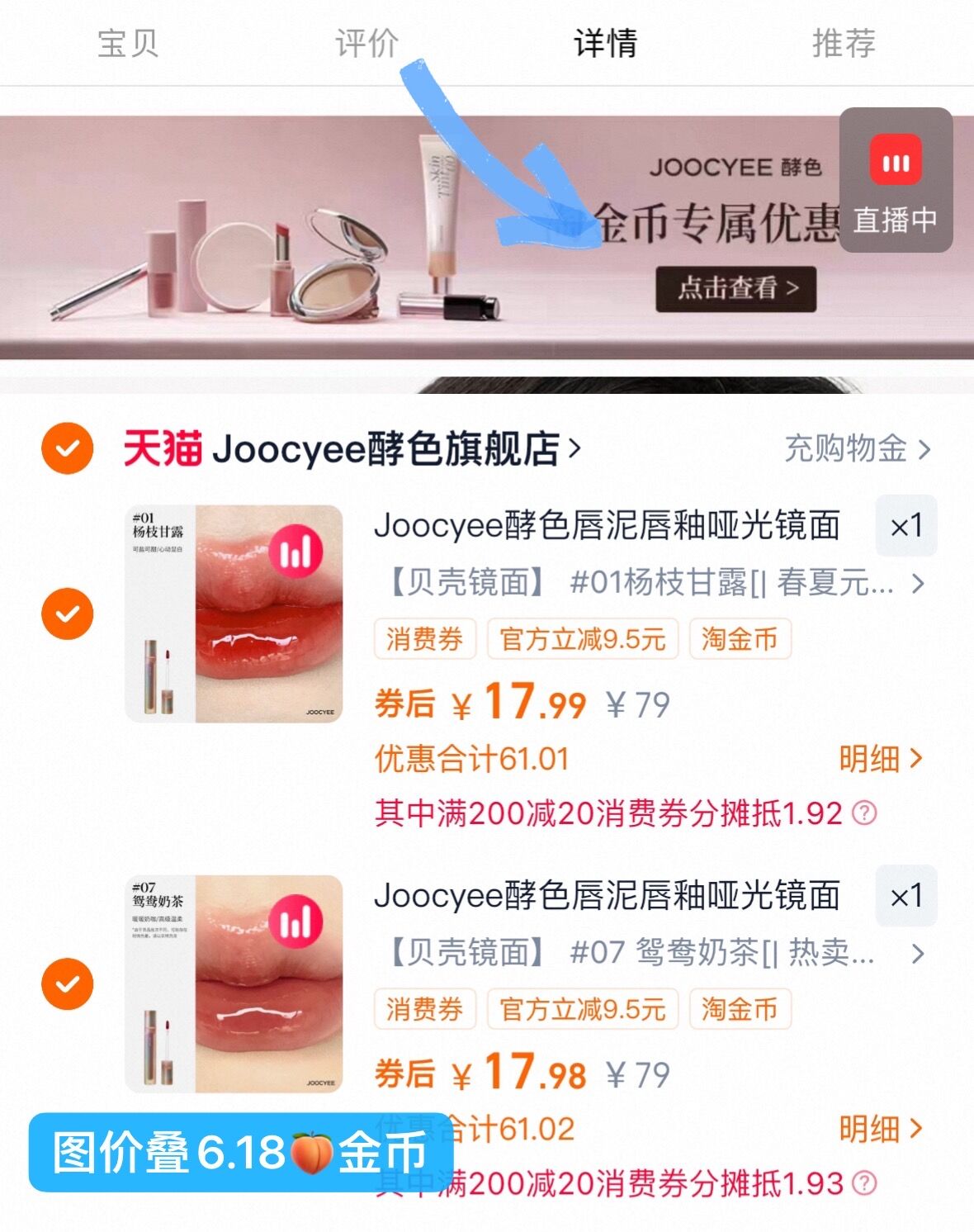Click the 官方立减9.5元 tag on second product

pyautogui.click(x=584, y=1008)
